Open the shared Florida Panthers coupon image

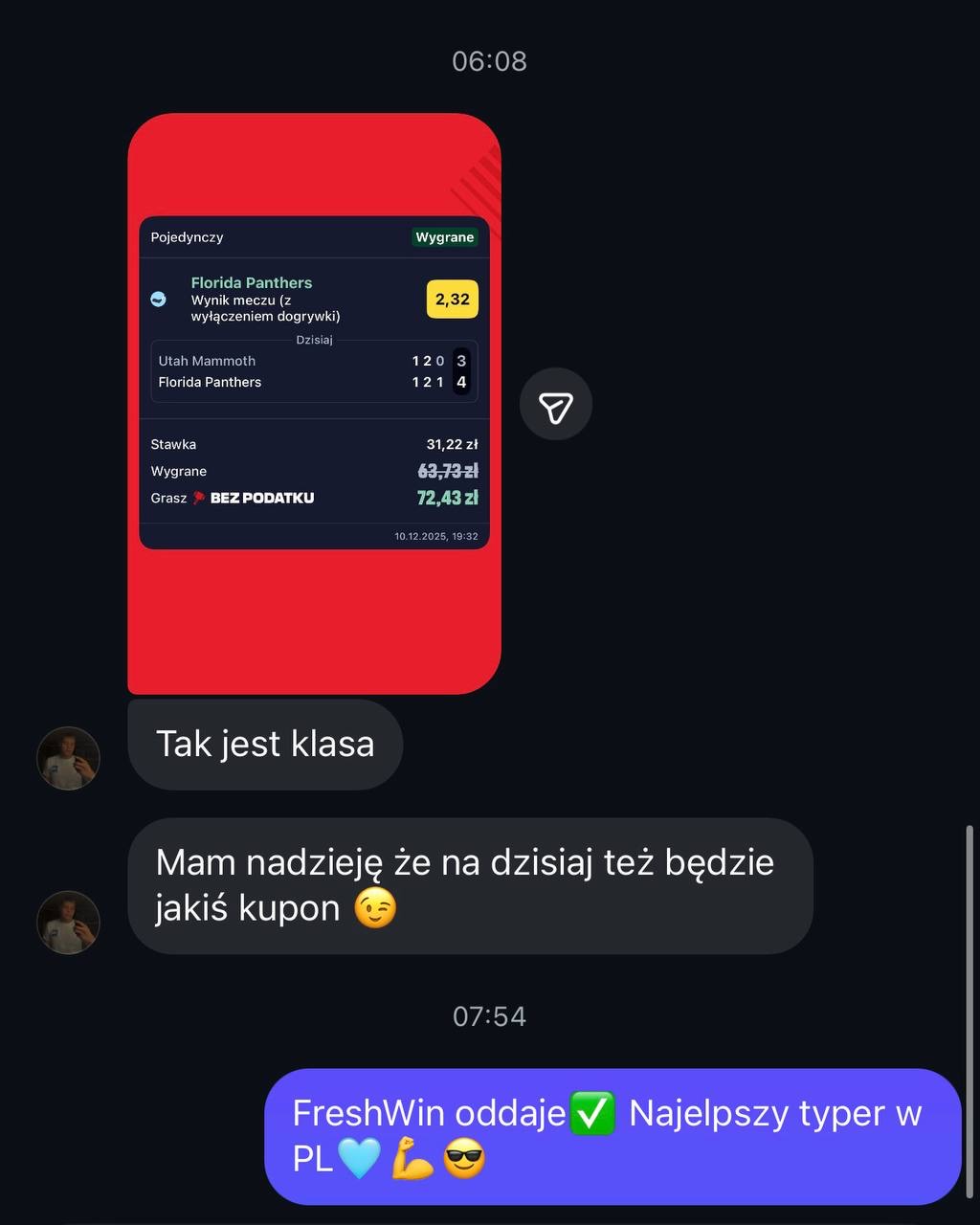(314, 402)
